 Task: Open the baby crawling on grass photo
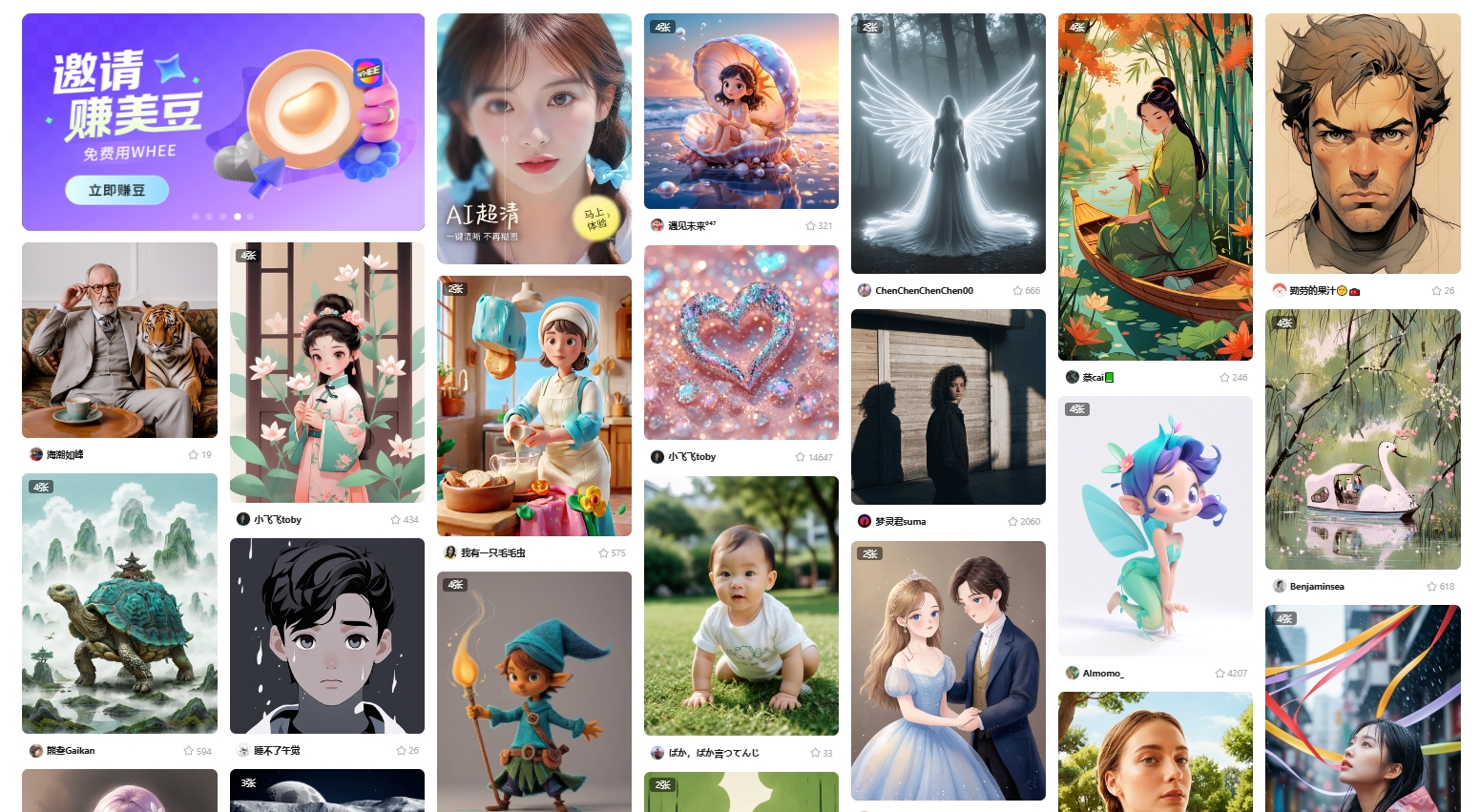coord(740,606)
